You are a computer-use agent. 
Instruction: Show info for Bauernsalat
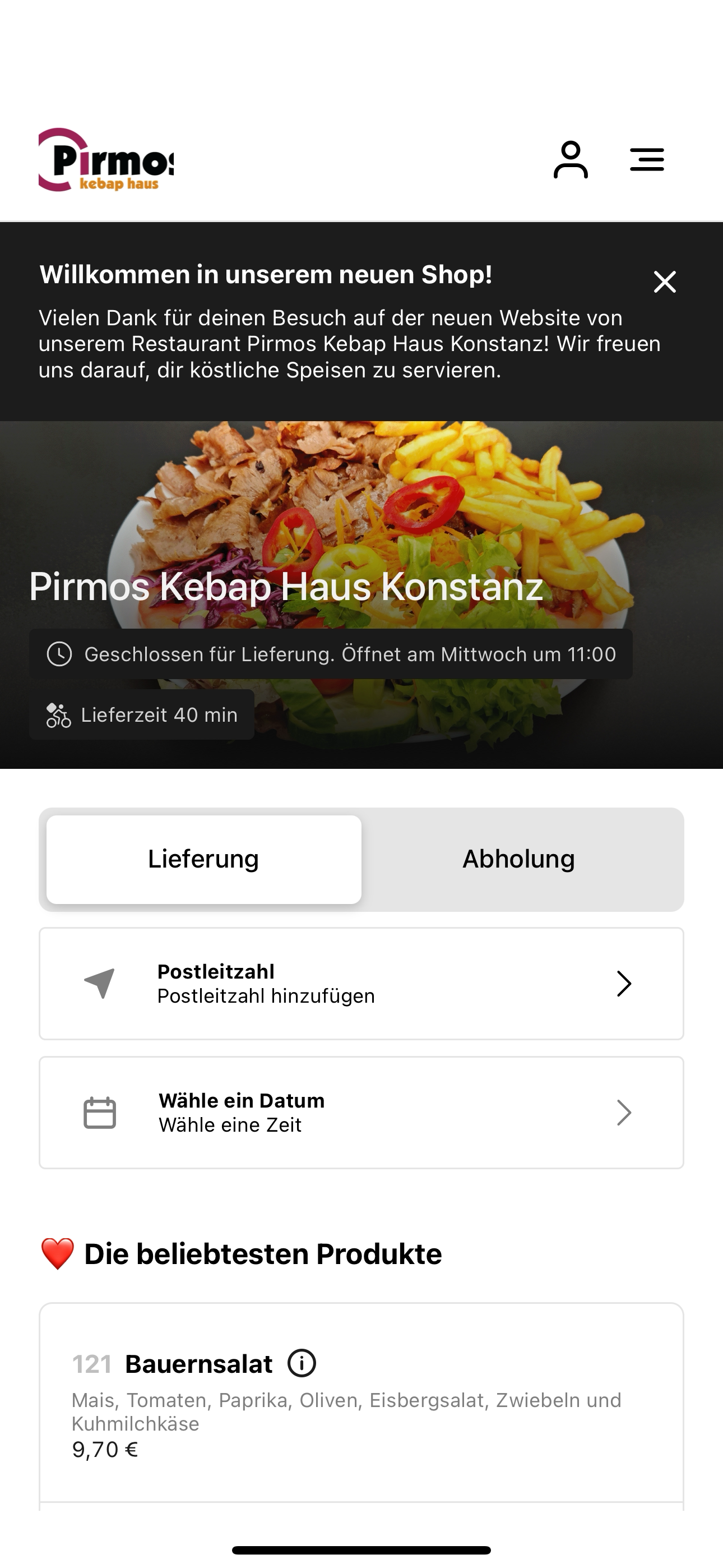tap(302, 1363)
